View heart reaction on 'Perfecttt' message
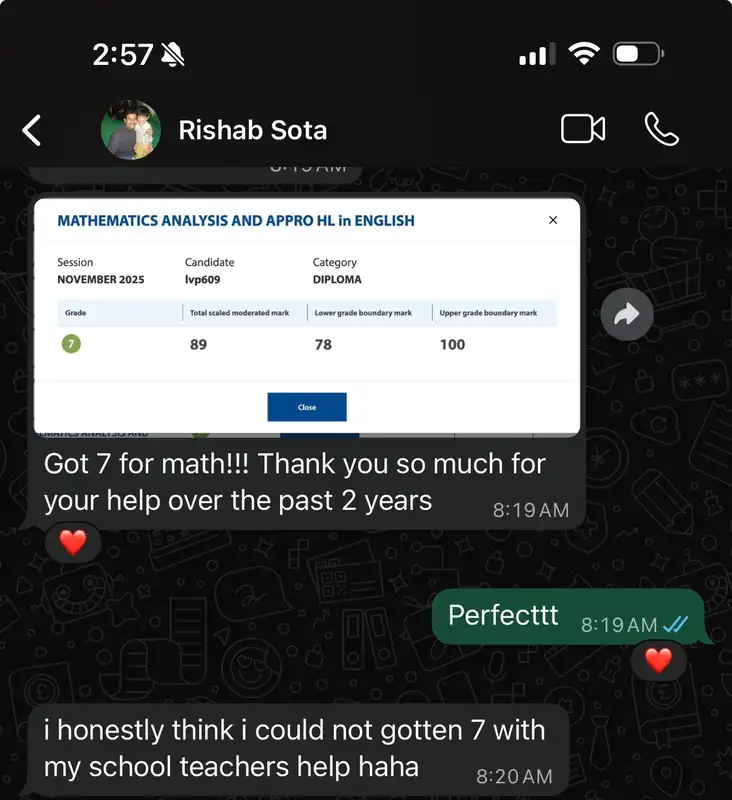The height and width of the screenshot is (800, 732). point(657,660)
